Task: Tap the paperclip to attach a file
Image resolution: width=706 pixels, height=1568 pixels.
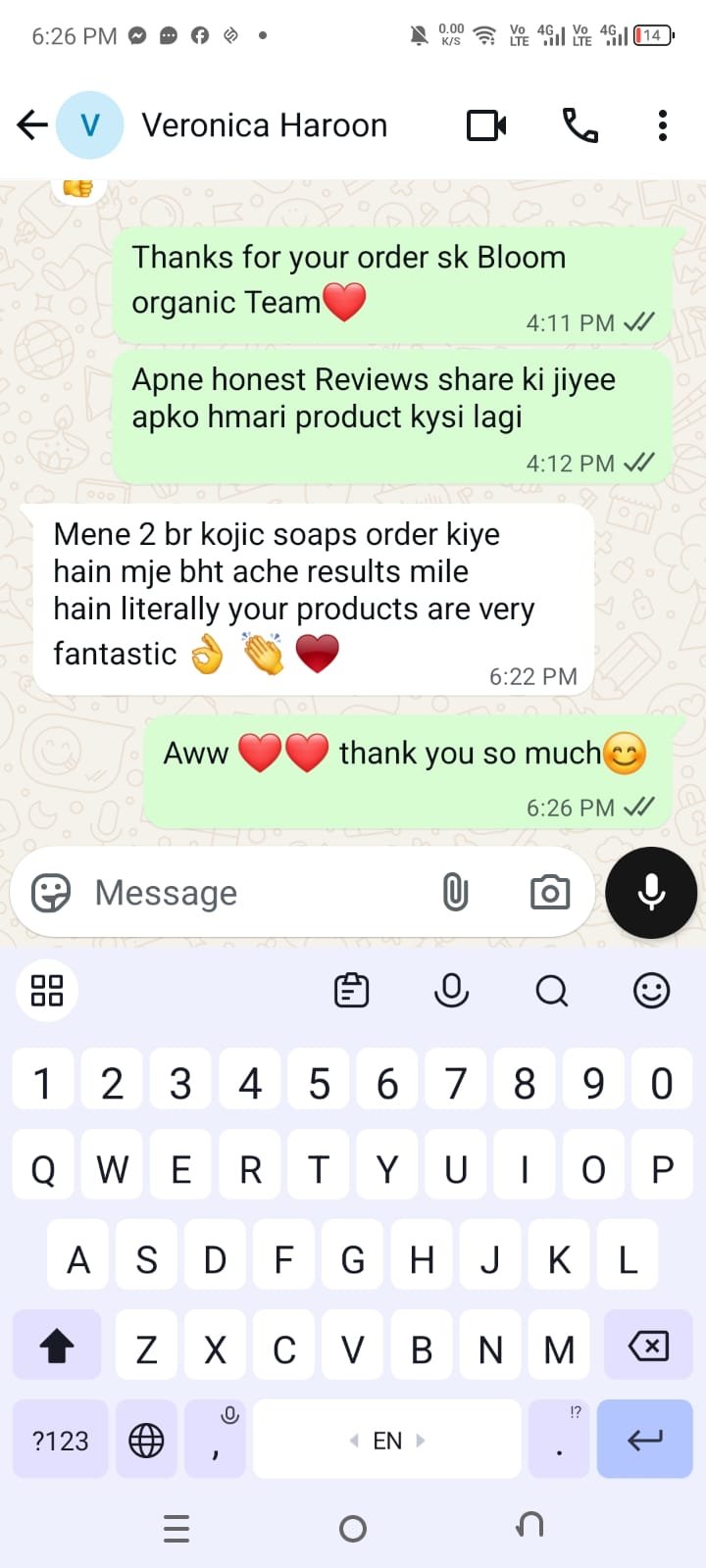Action: (455, 893)
